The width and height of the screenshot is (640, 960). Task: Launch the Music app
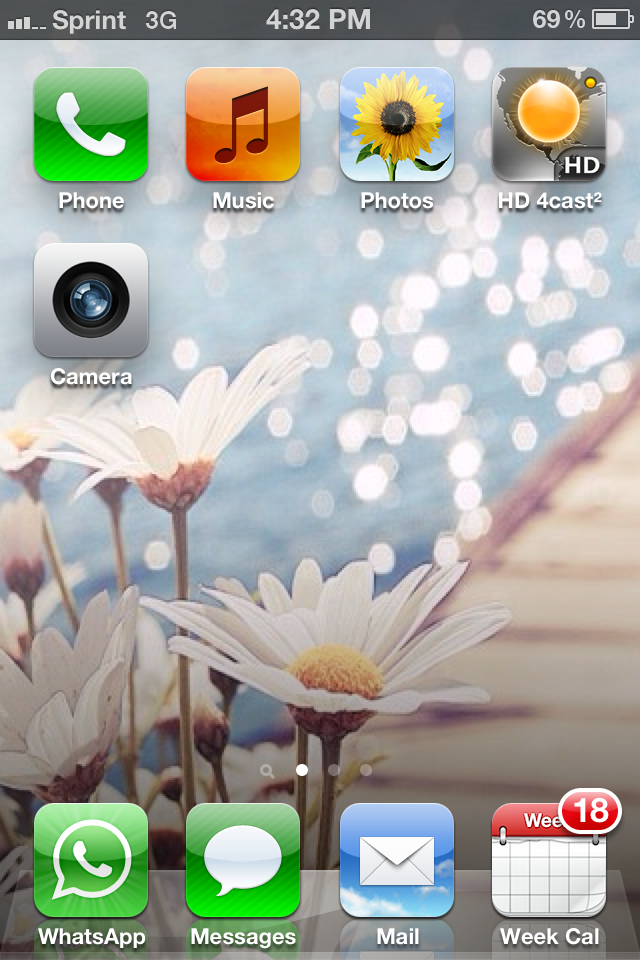pyautogui.click(x=243, y=125)
